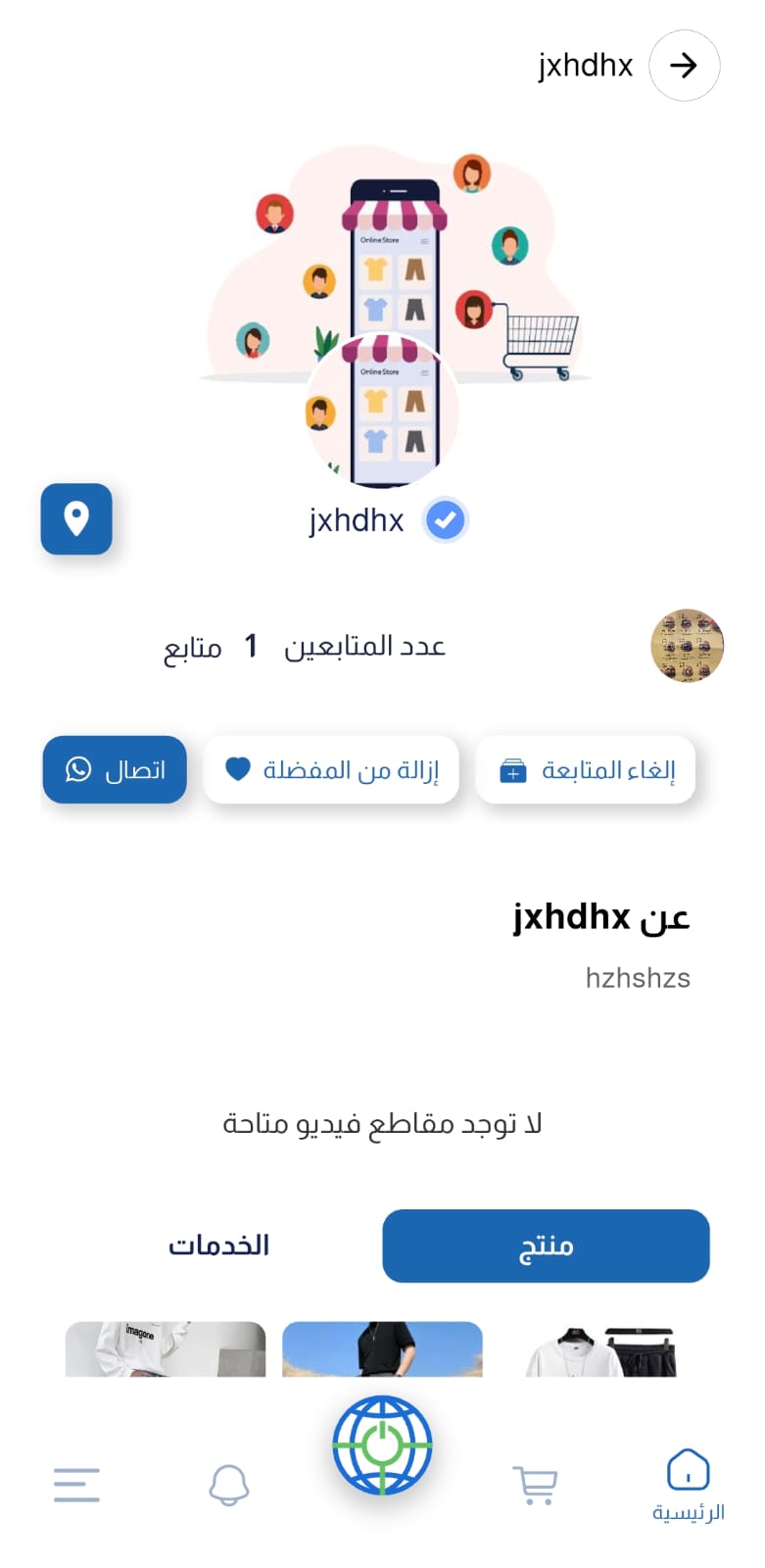Remove store from favorites (إزالة من المفضلة)

[x=331, y=769]
